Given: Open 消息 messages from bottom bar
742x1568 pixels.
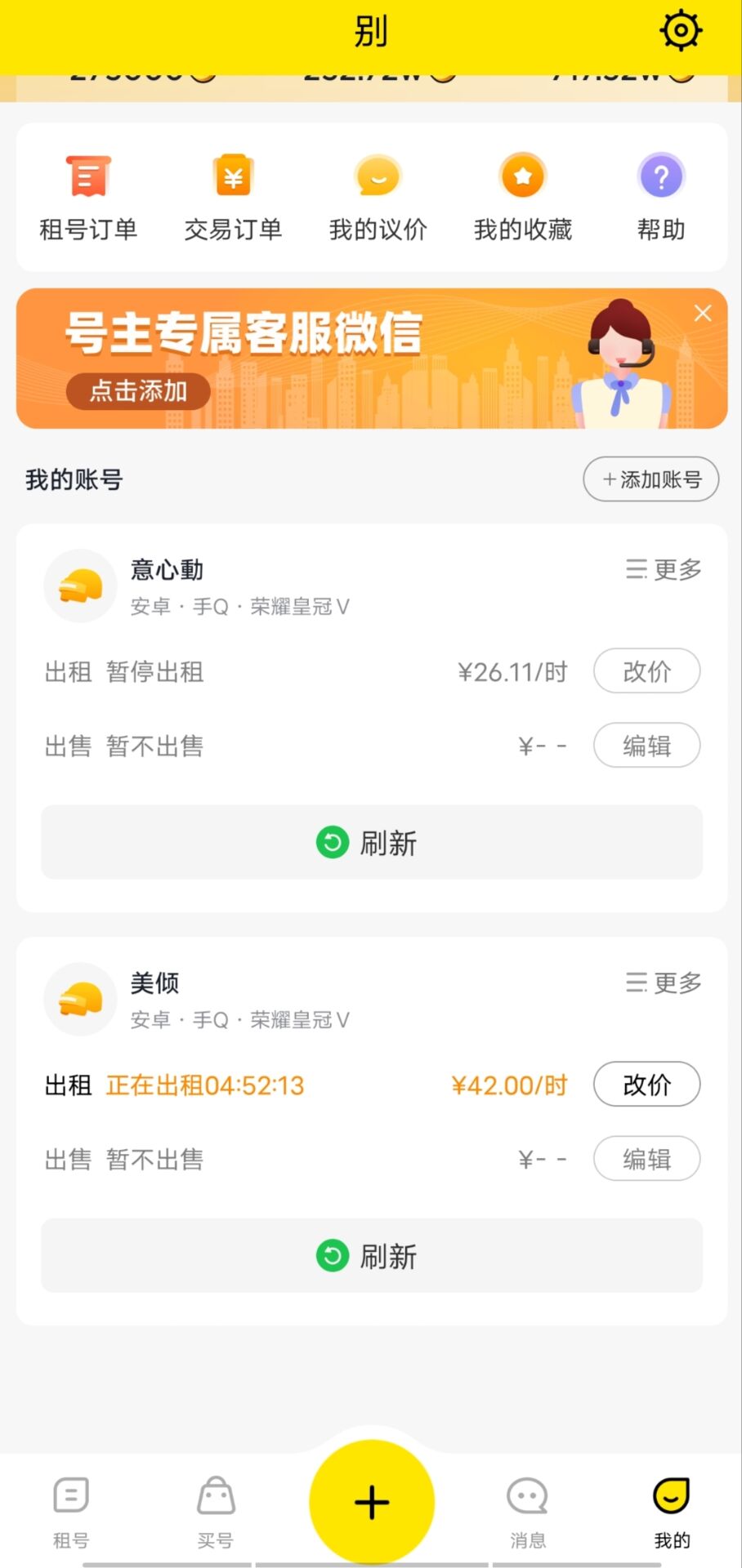Looking at the screenshot, I should click(527, 1511).
